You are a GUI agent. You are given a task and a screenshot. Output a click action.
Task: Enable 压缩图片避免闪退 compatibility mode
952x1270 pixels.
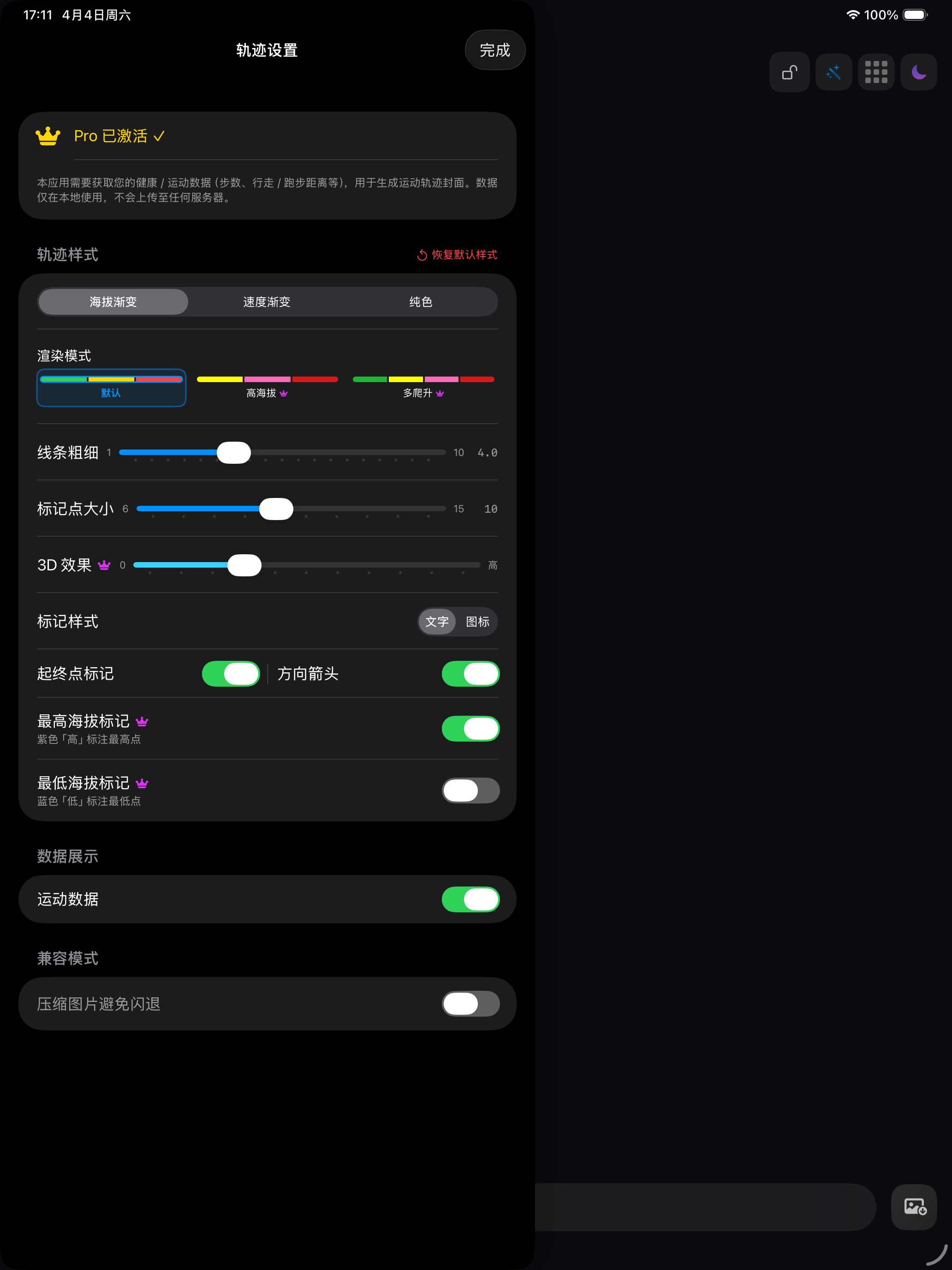[470, 1004]
